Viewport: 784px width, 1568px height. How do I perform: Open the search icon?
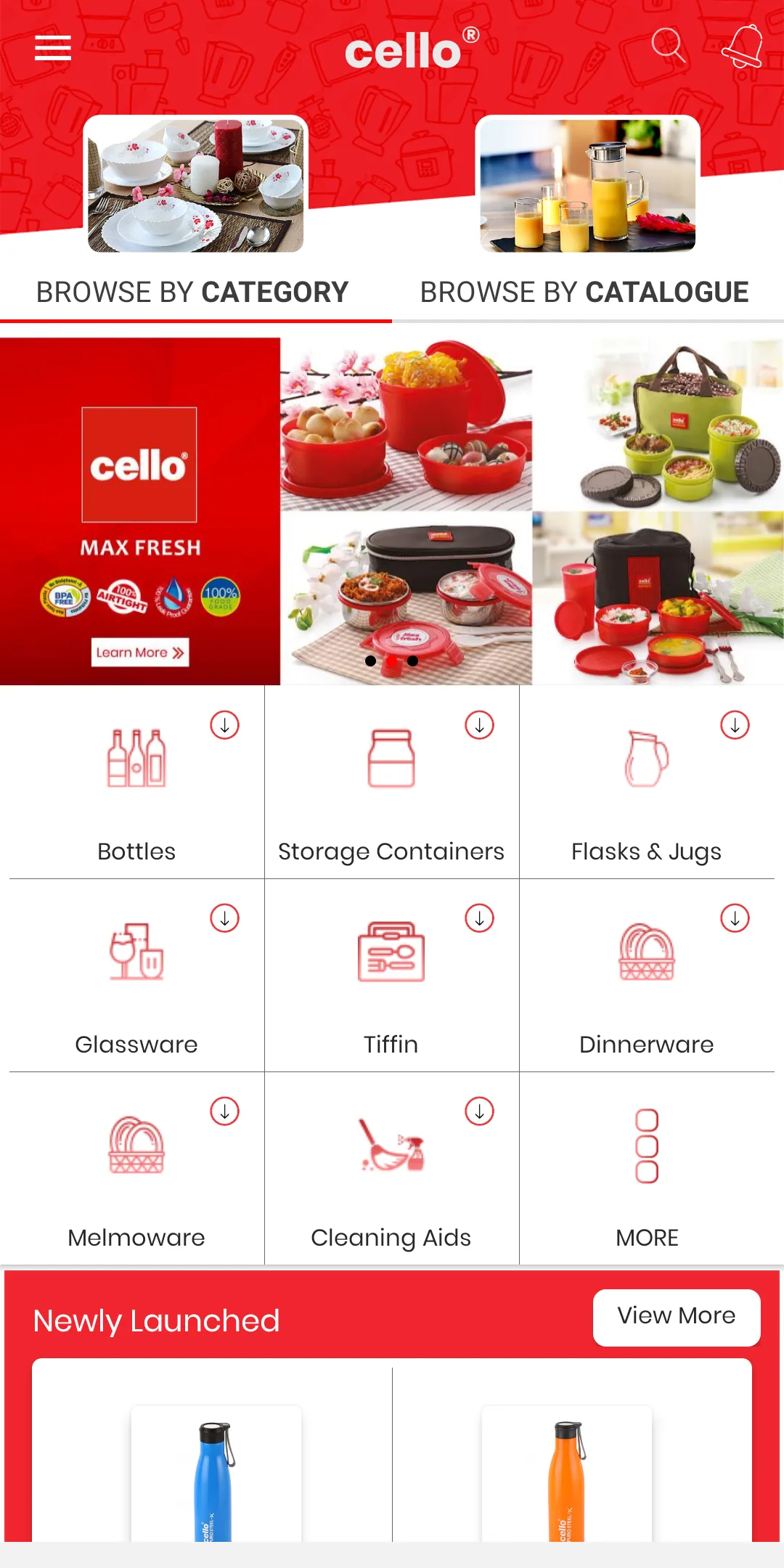[668, 46]
